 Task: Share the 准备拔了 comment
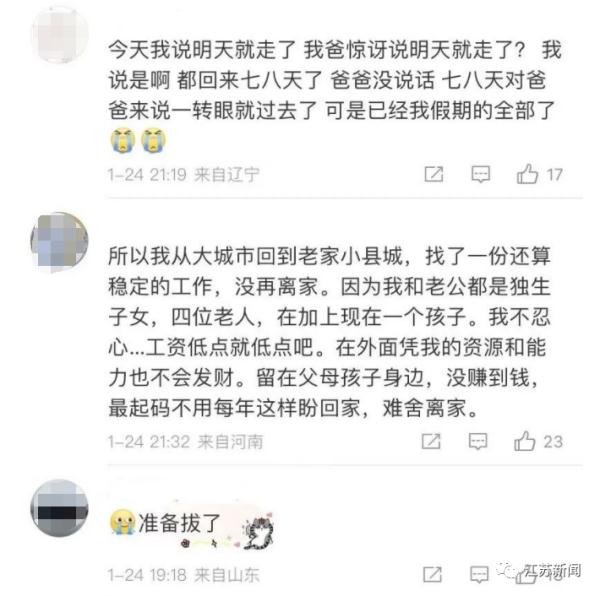433,575
